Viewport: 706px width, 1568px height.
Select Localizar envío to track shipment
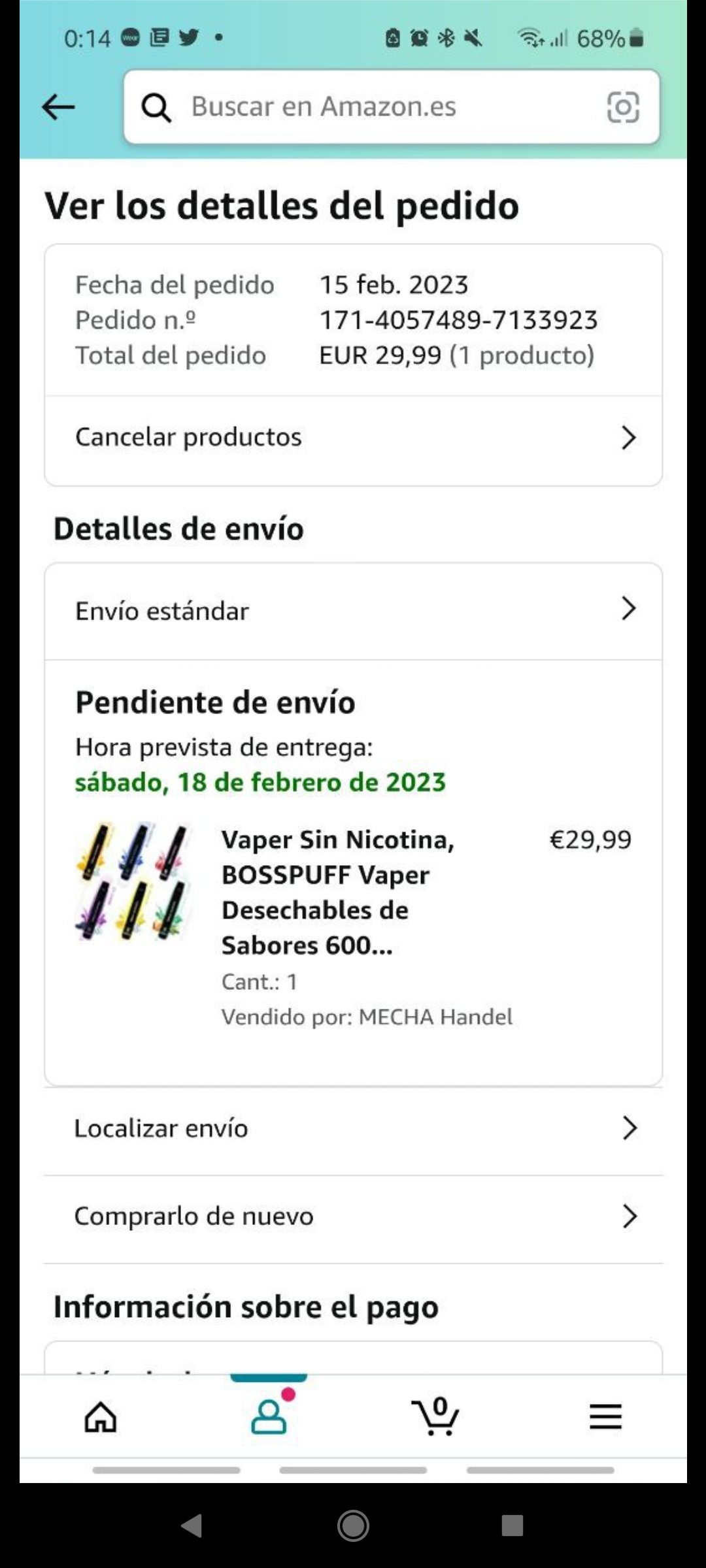pos(353,1128)
